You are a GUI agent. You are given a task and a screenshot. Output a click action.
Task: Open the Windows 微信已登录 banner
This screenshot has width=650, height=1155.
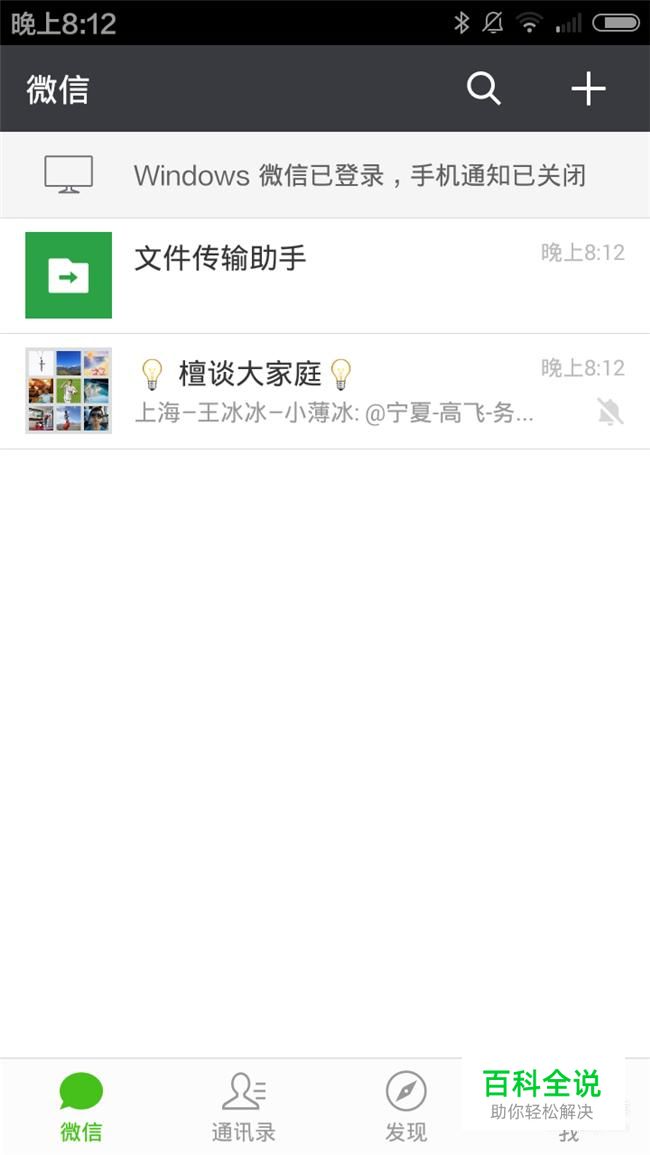[x=325, y=175]
